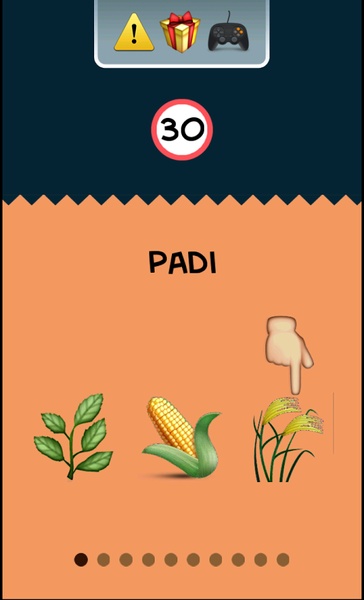
Task: Choose the corn cob answer
Action: [x=182, y=437]
